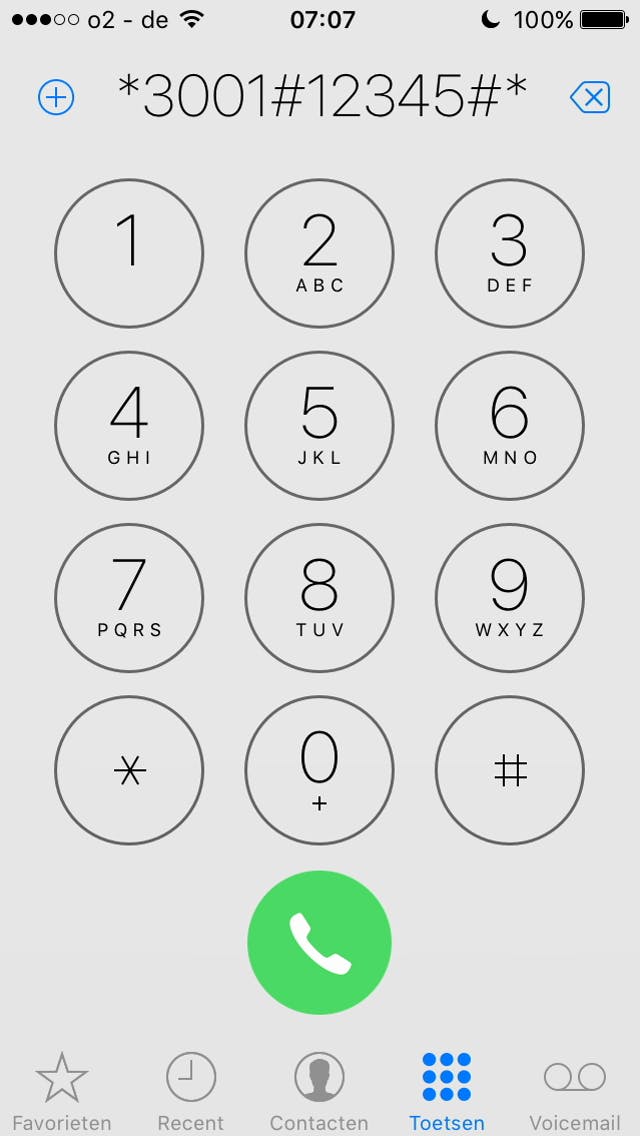Start the call with the green button
This screenshot has height=1136, width=640.
[x=319, y=943]
